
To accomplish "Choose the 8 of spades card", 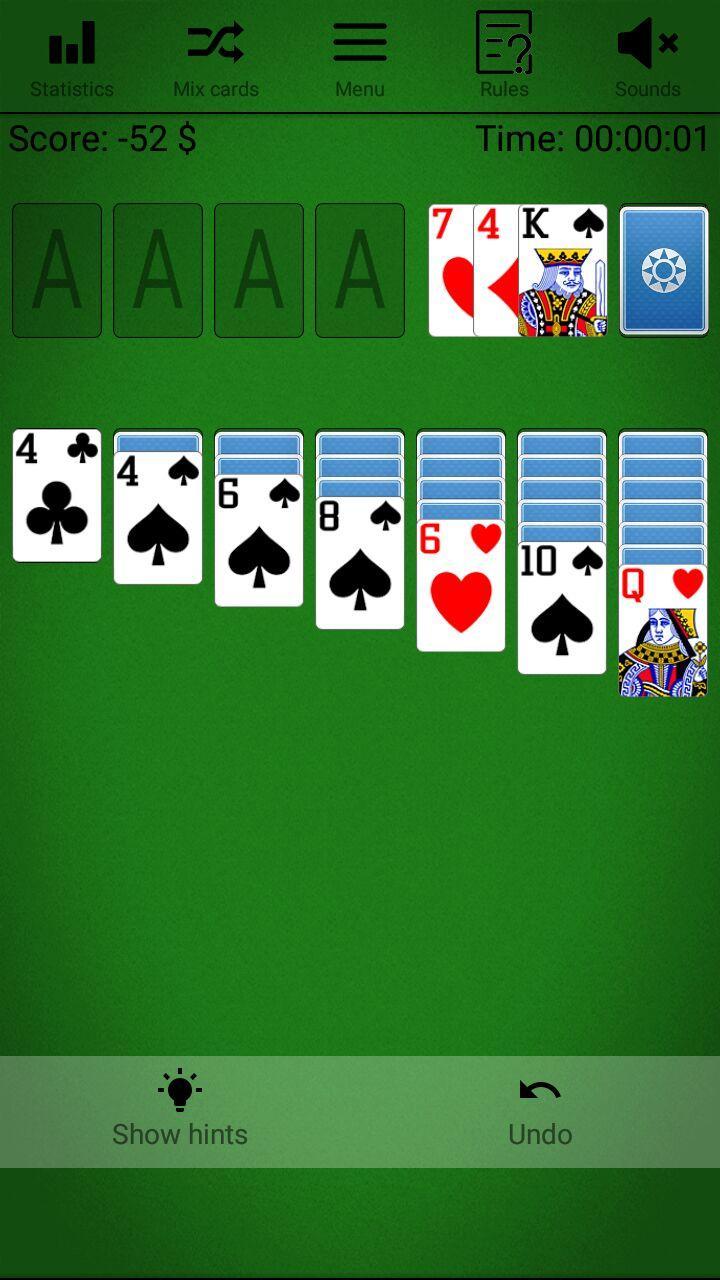I will 360,564.
